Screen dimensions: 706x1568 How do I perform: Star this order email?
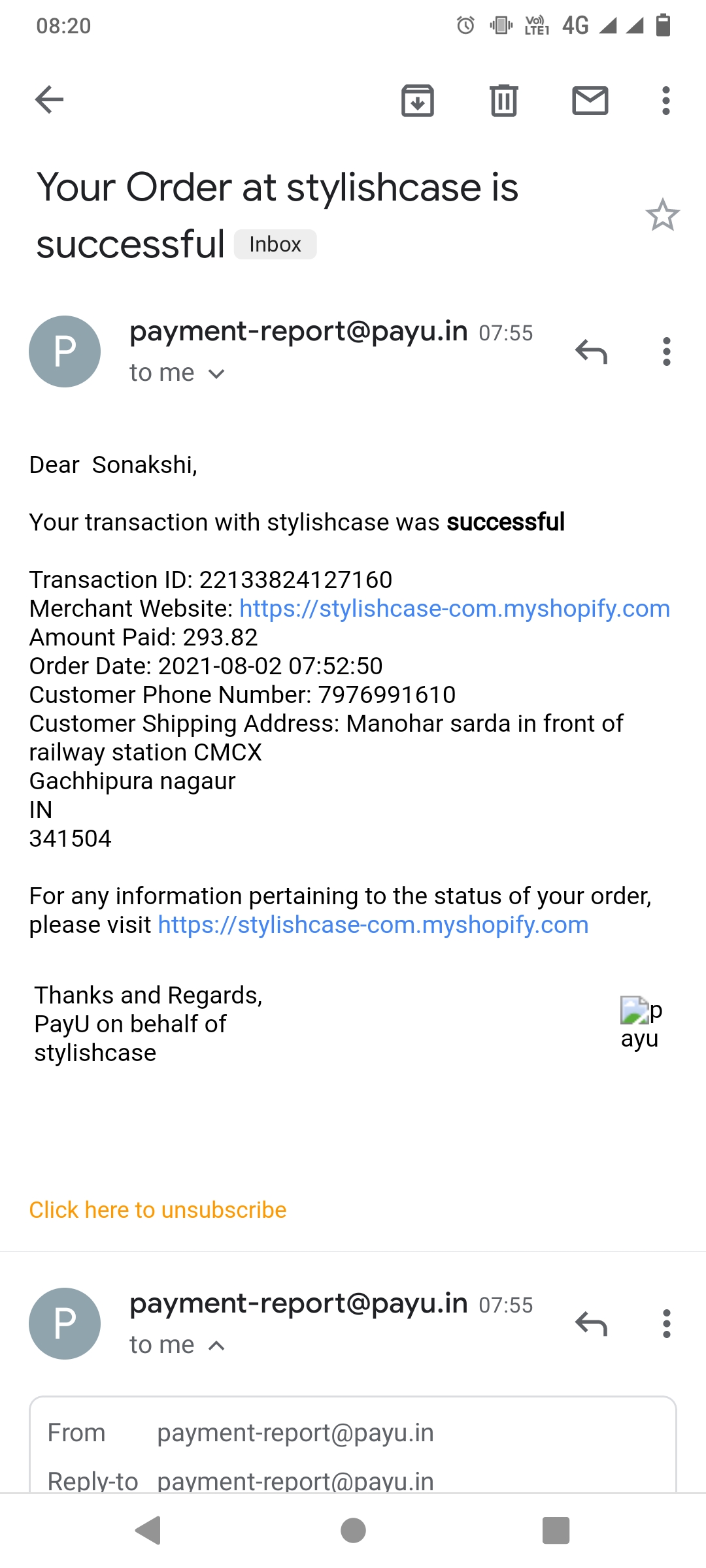pos(662,215)
